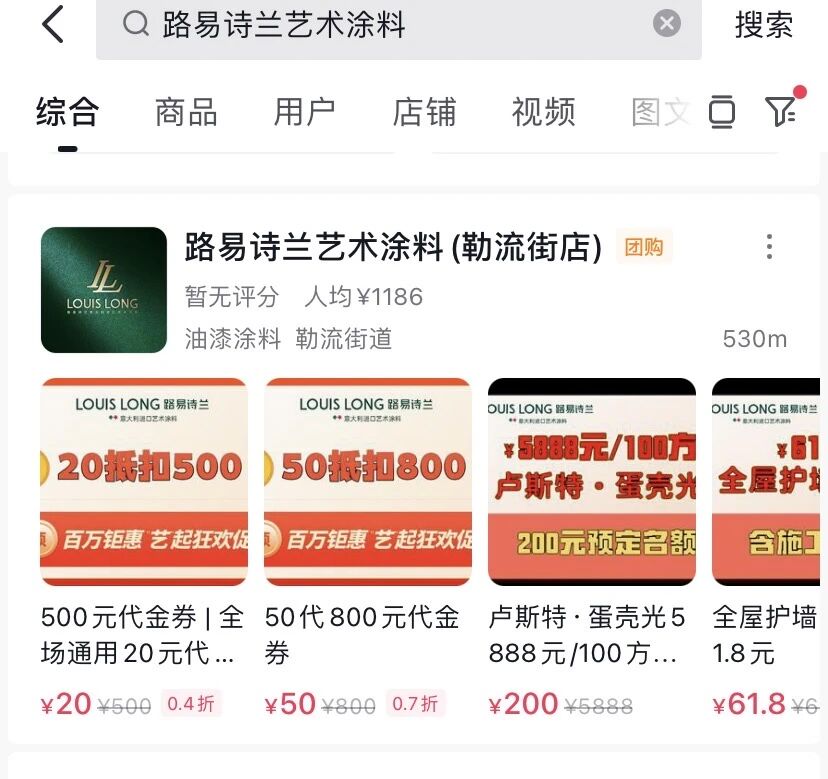828x779 pixels.
Task: Open 路易诗兰艺术涂料 (勒流街店) store page
Action: (x=393, y=247)
